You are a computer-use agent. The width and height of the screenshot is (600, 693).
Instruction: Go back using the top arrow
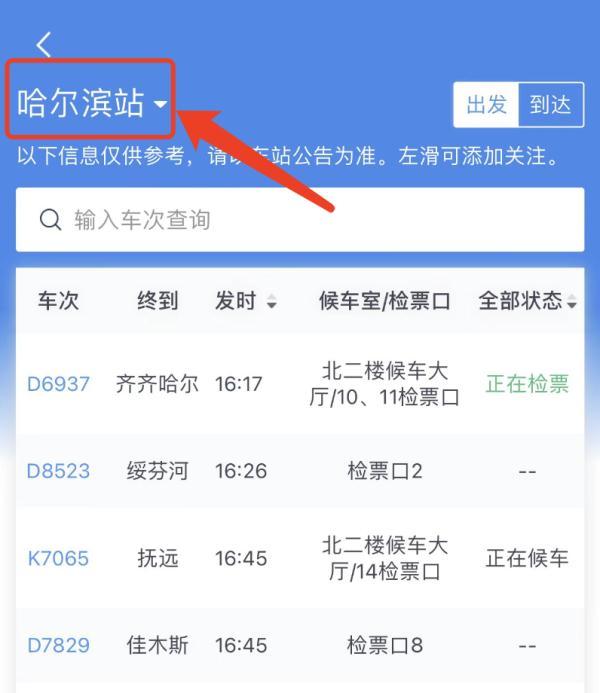(x=43, y=44)
